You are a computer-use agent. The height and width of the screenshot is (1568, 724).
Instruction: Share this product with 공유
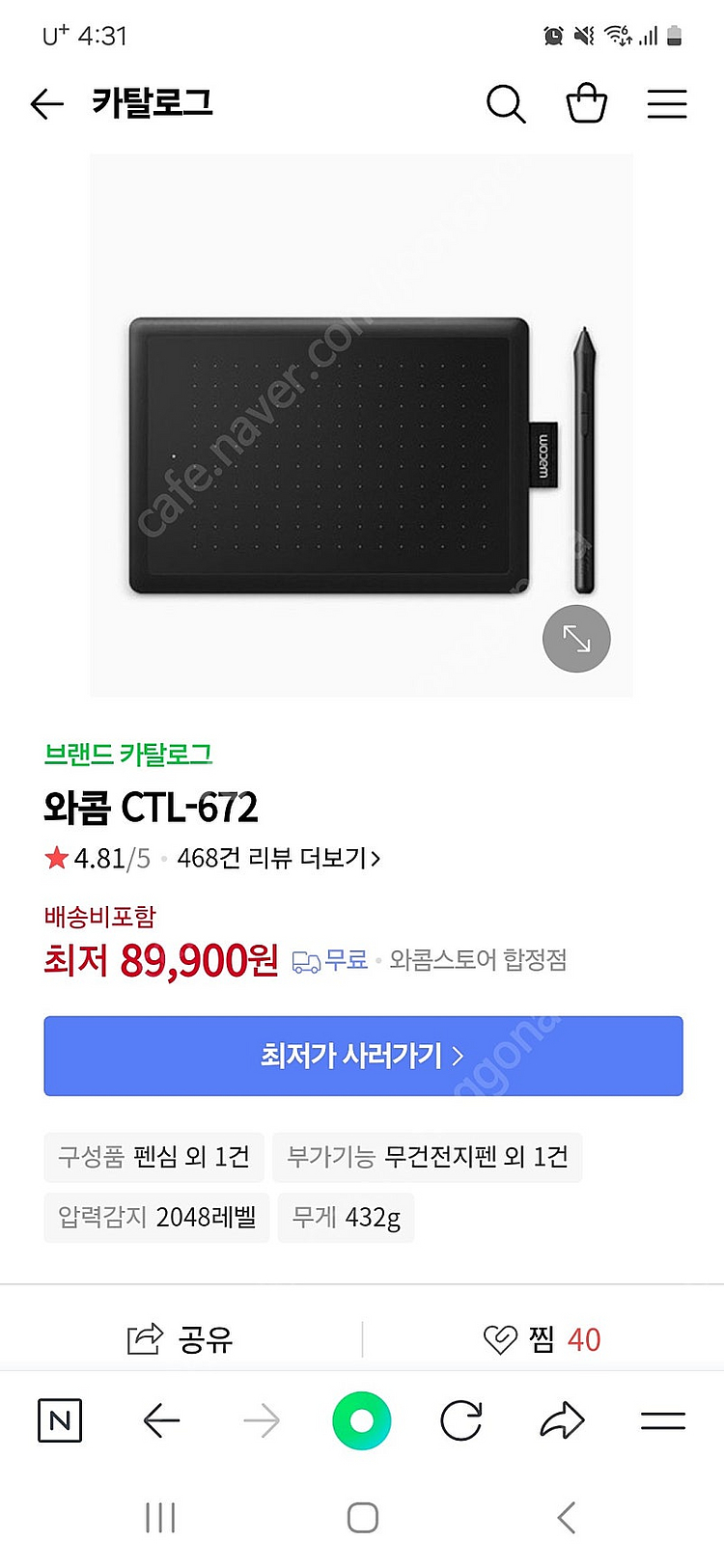tap(181, 1339)
